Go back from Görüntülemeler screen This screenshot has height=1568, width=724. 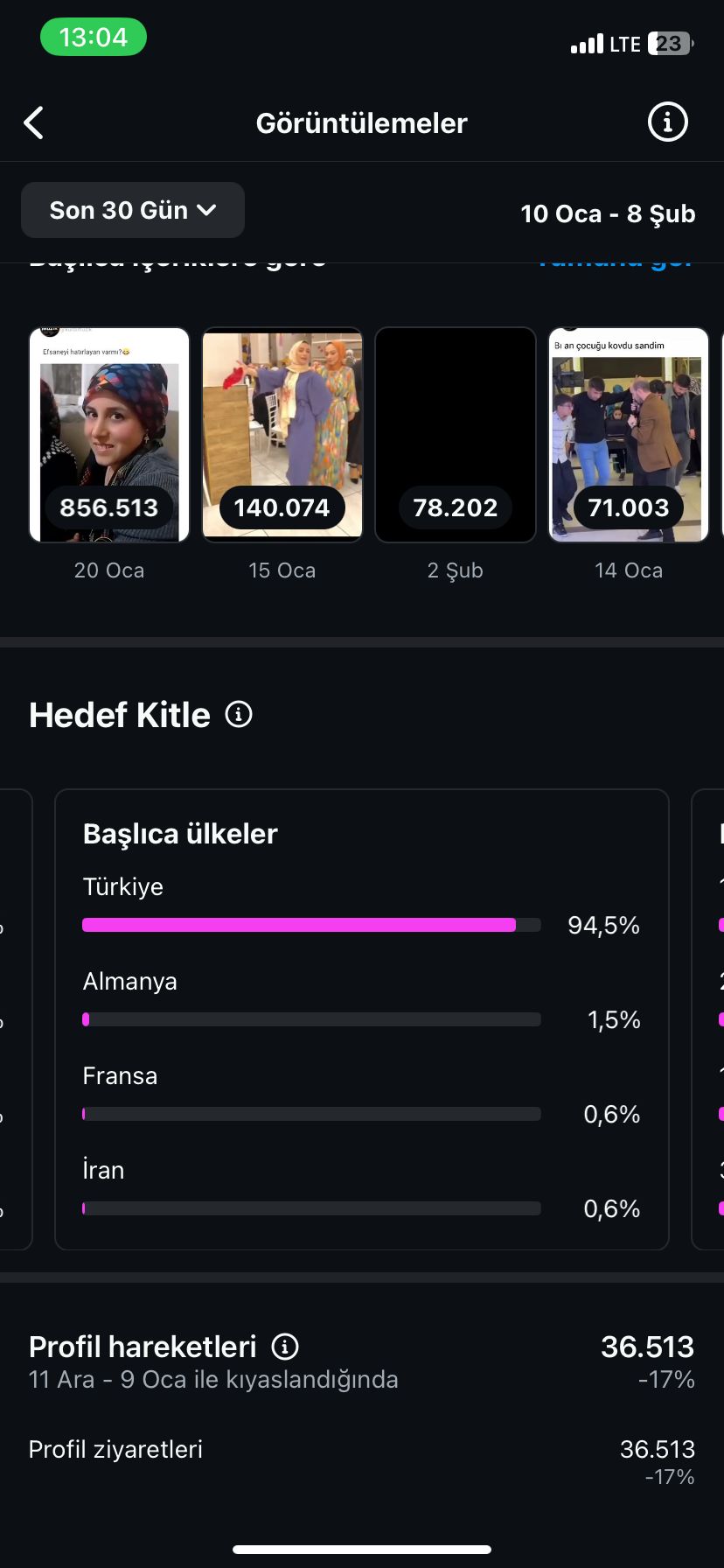[x=34, y=123]
